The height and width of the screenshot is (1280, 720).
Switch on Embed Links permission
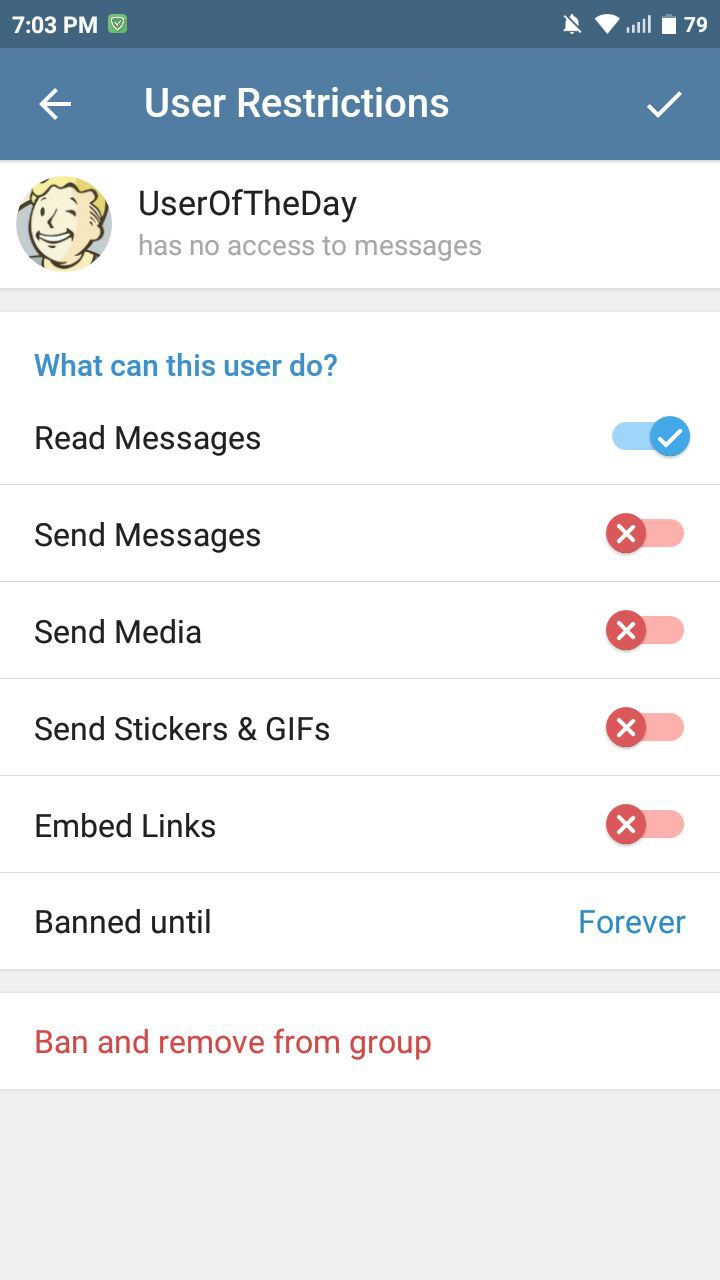pos(645,825)
